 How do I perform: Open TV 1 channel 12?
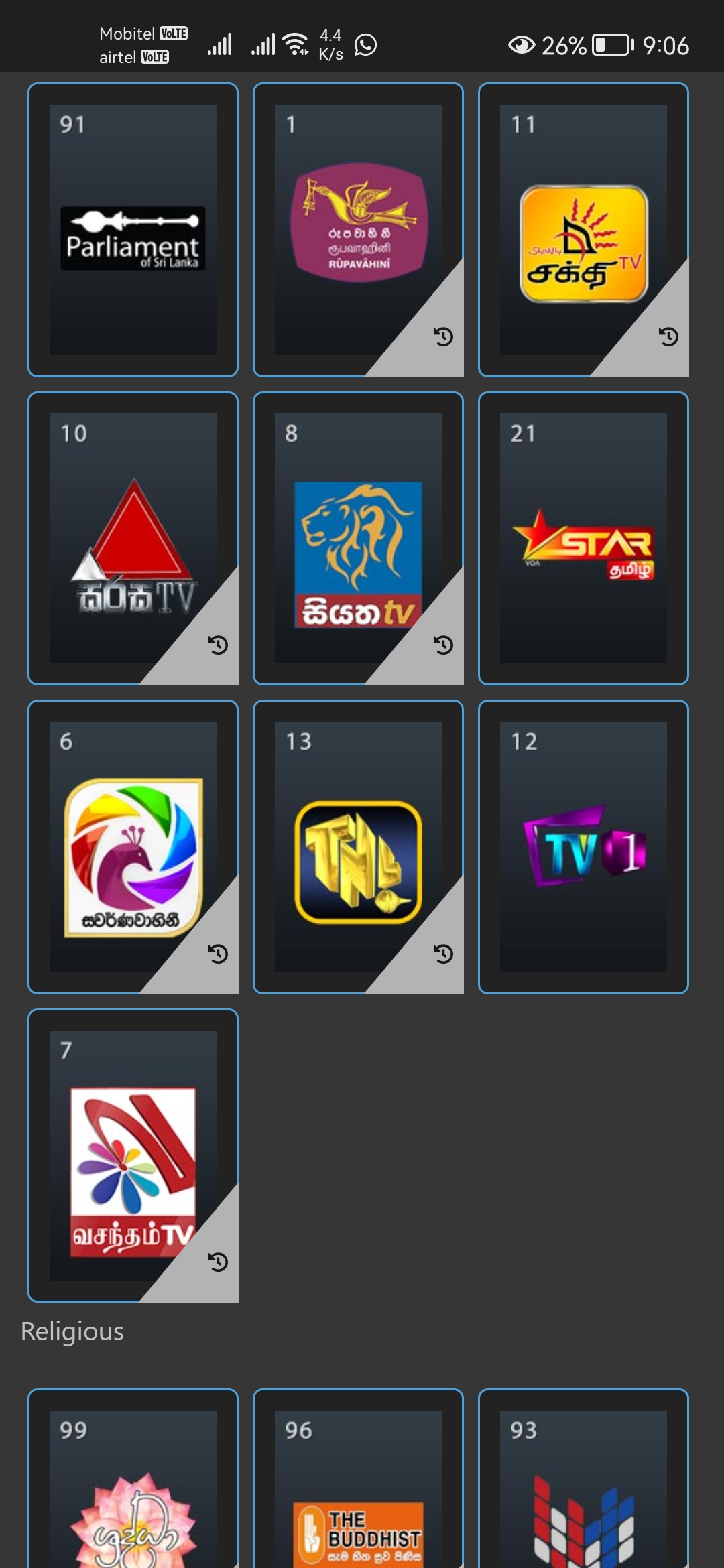[x=583, y=847]
